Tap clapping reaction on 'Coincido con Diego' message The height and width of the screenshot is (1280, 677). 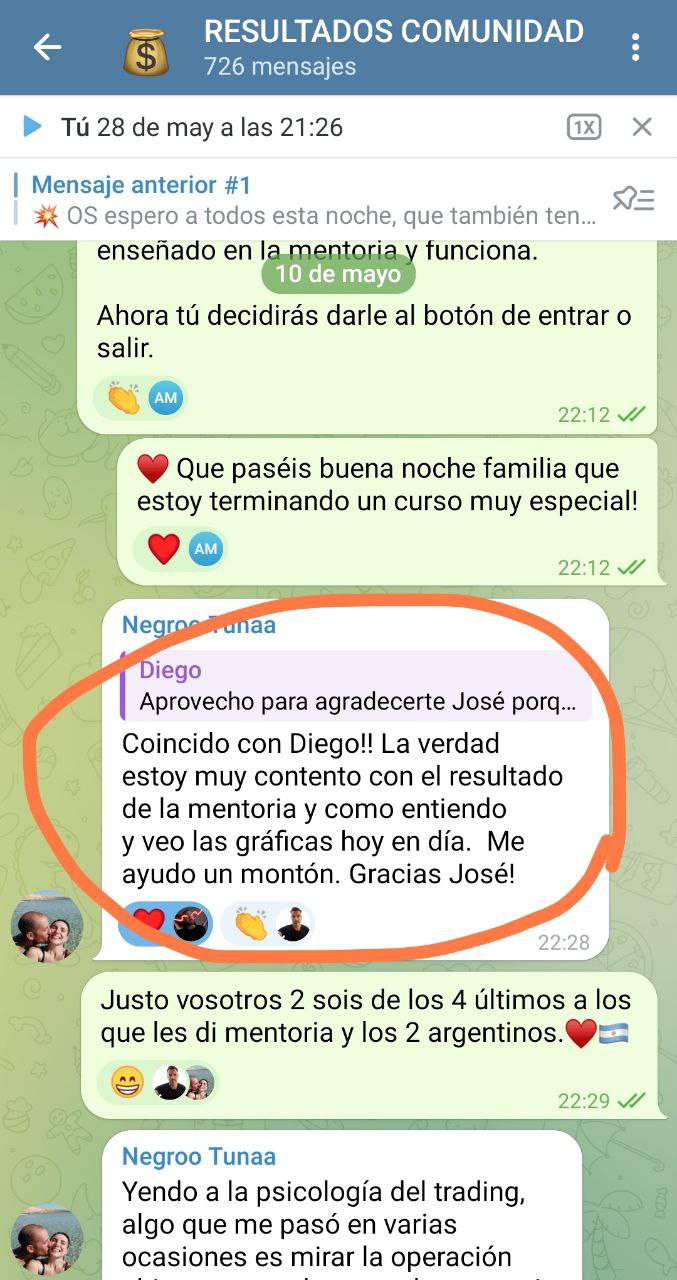(x=250, y=922)
